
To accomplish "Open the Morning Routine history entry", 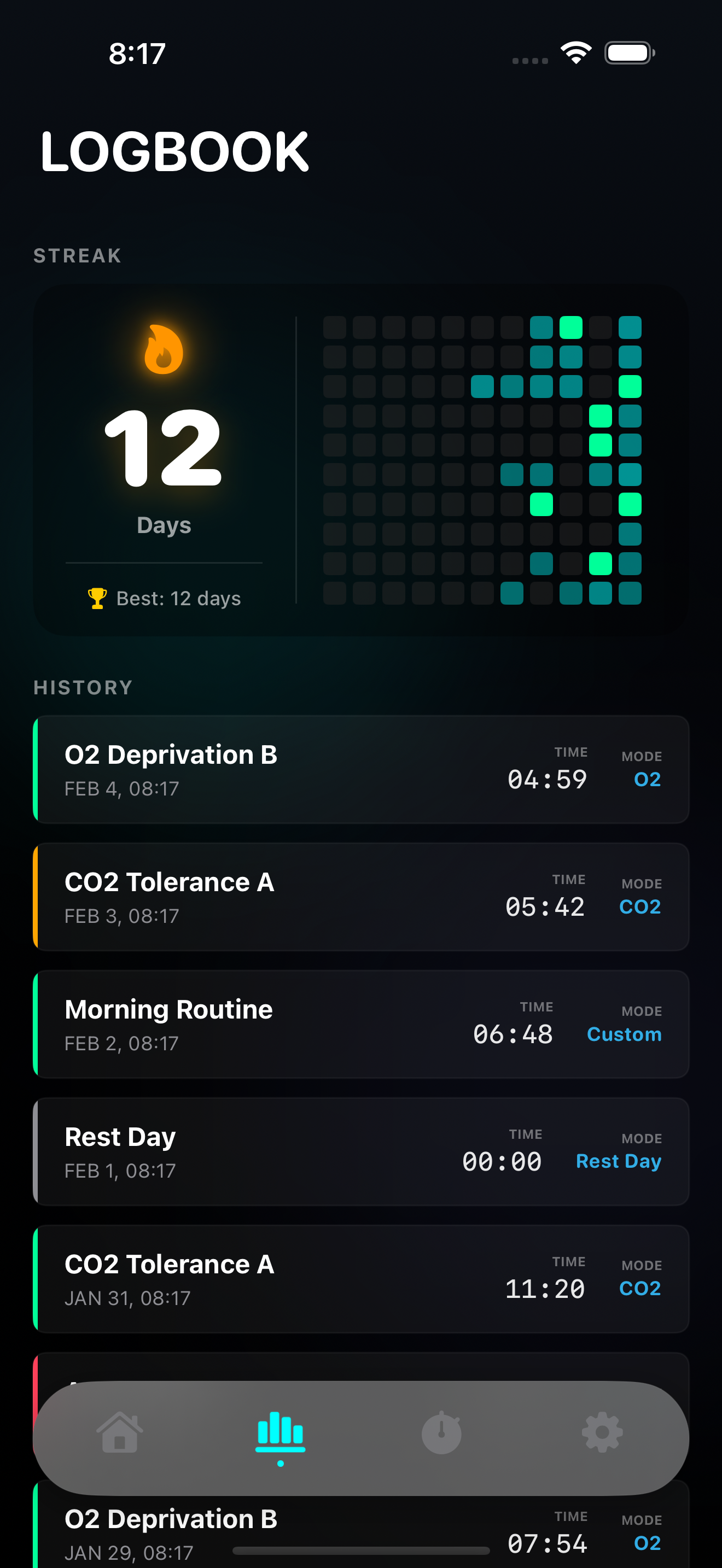I will tap(360, 1024).
